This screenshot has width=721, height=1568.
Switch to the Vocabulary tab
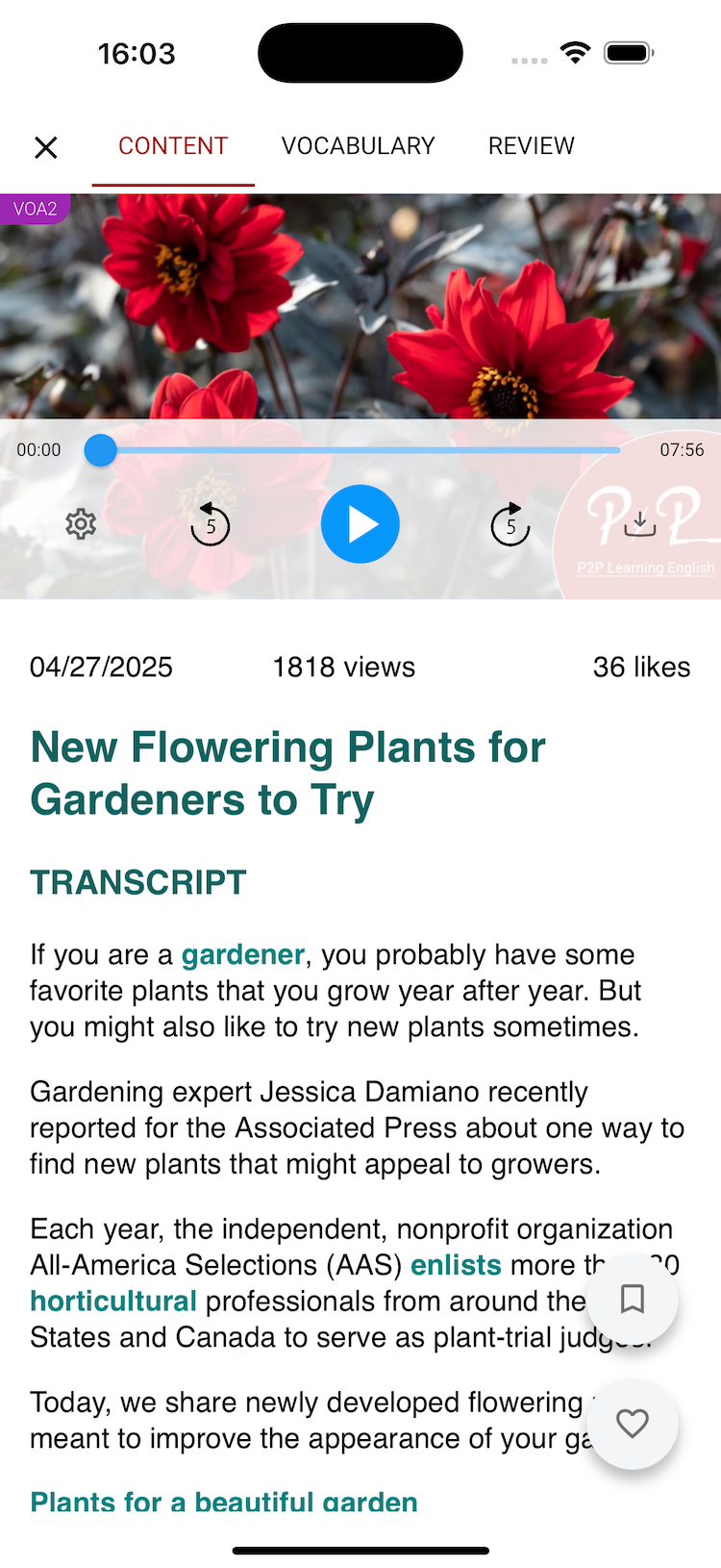point(358,146)
